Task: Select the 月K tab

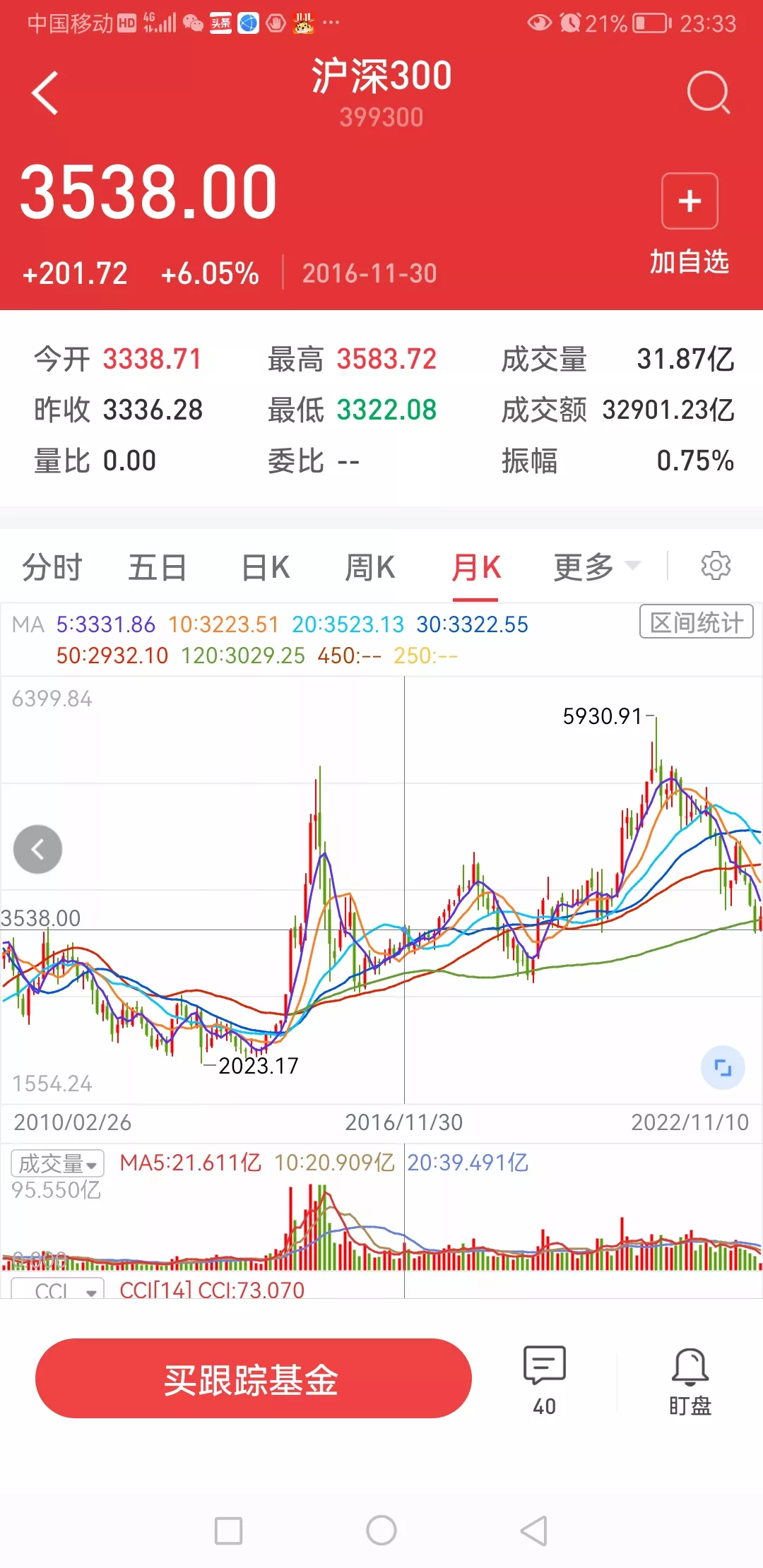Action: pos(476,567)
